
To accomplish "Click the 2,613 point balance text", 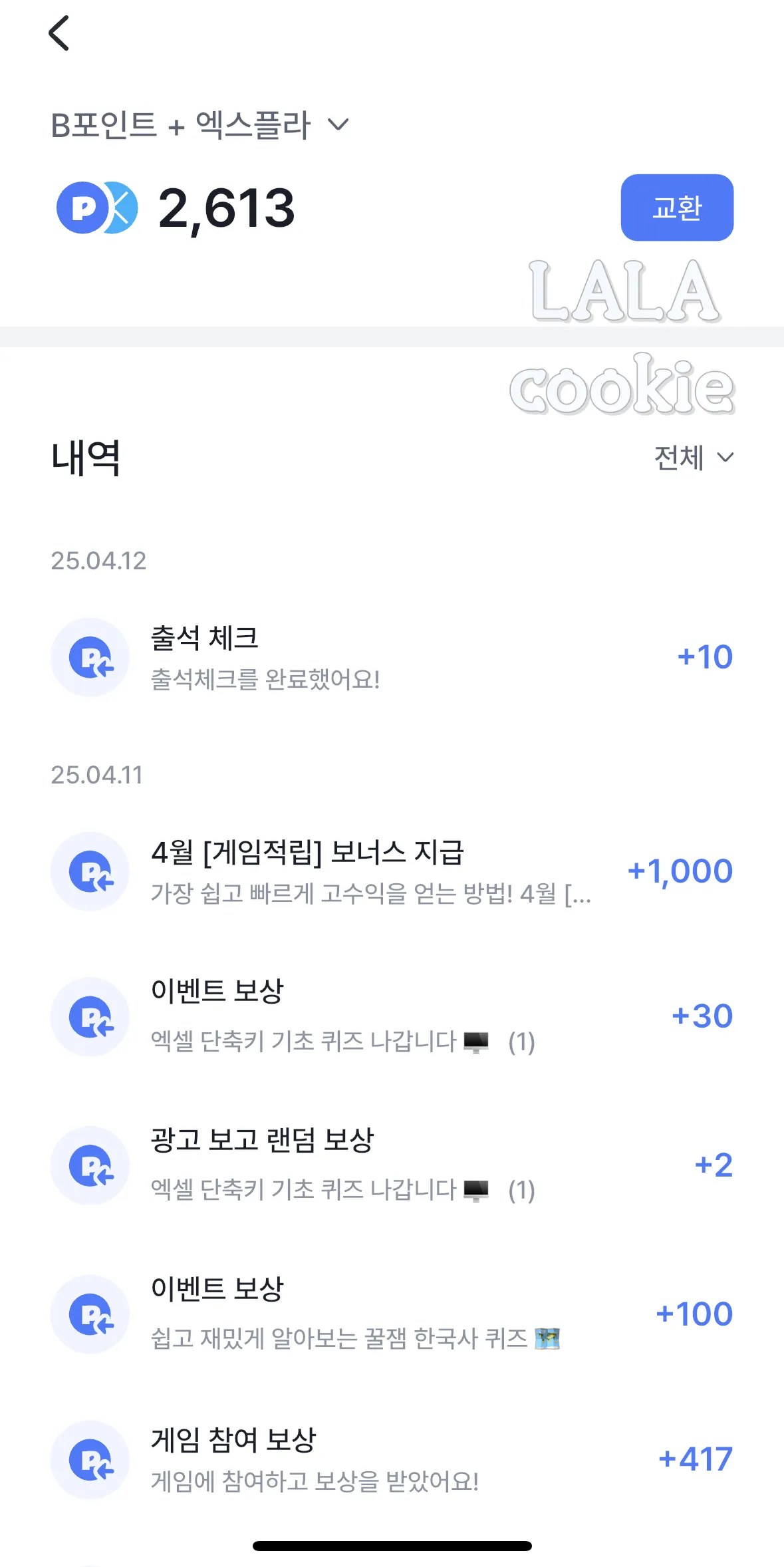I will click(x=226, y=208).
